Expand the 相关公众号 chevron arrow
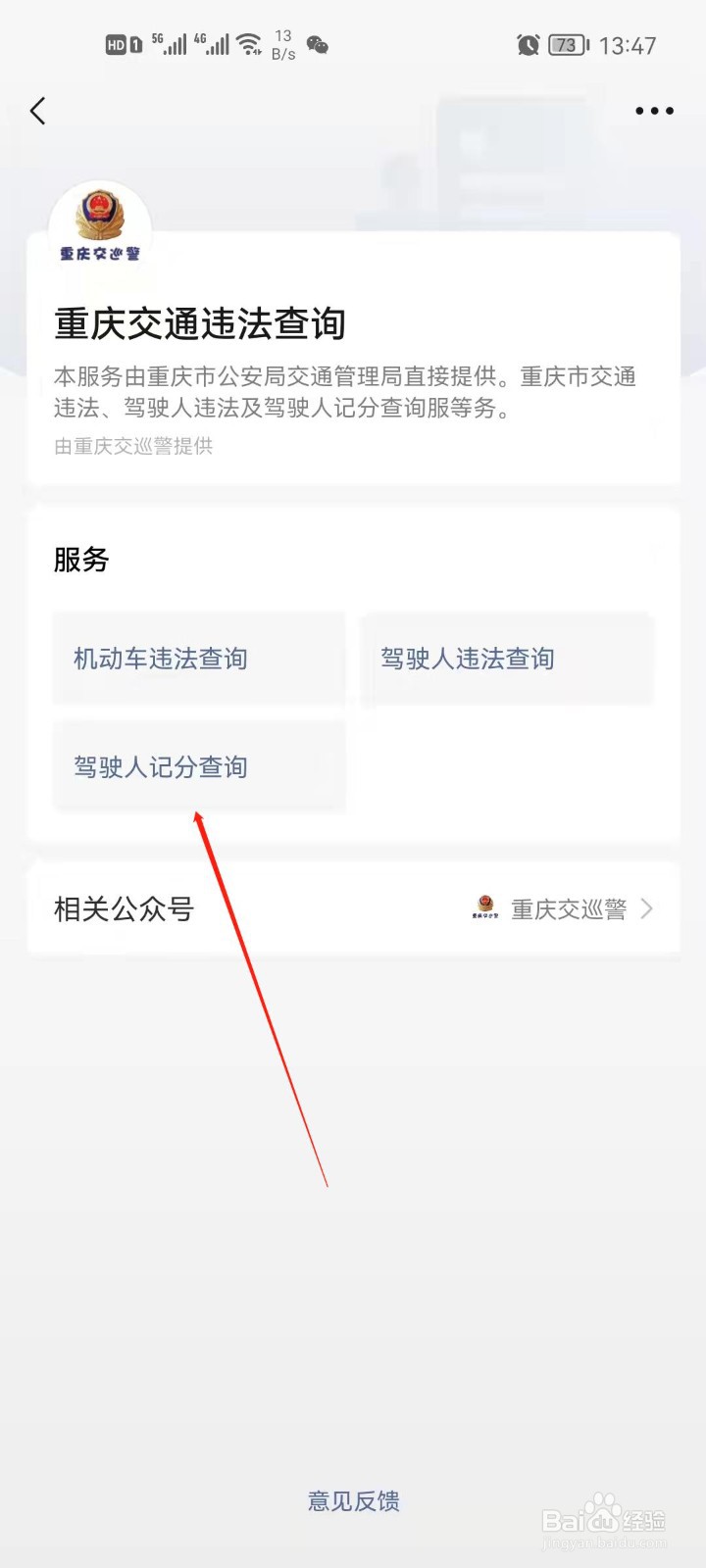 click(x=646, y=908)
